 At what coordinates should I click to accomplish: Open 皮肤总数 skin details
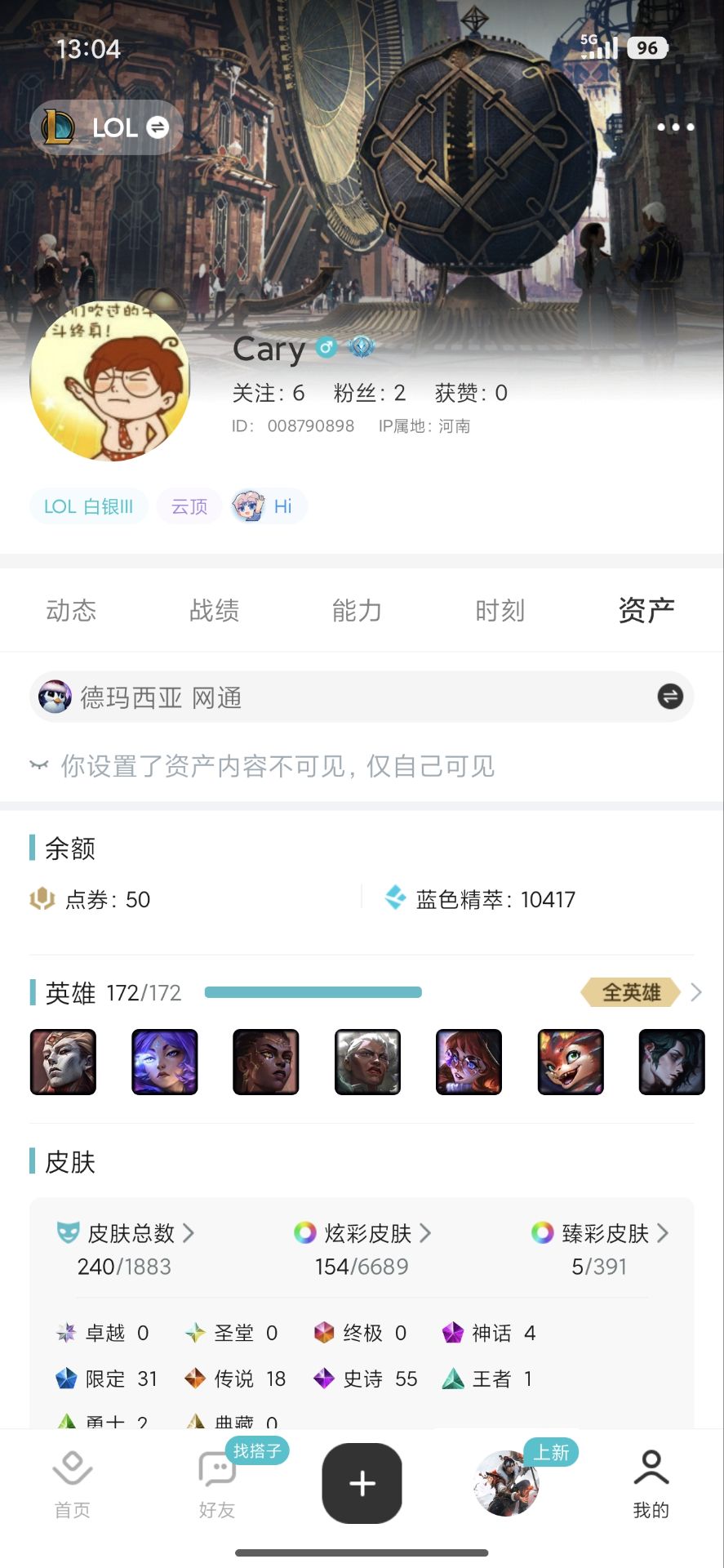[x=127, y=1233]
